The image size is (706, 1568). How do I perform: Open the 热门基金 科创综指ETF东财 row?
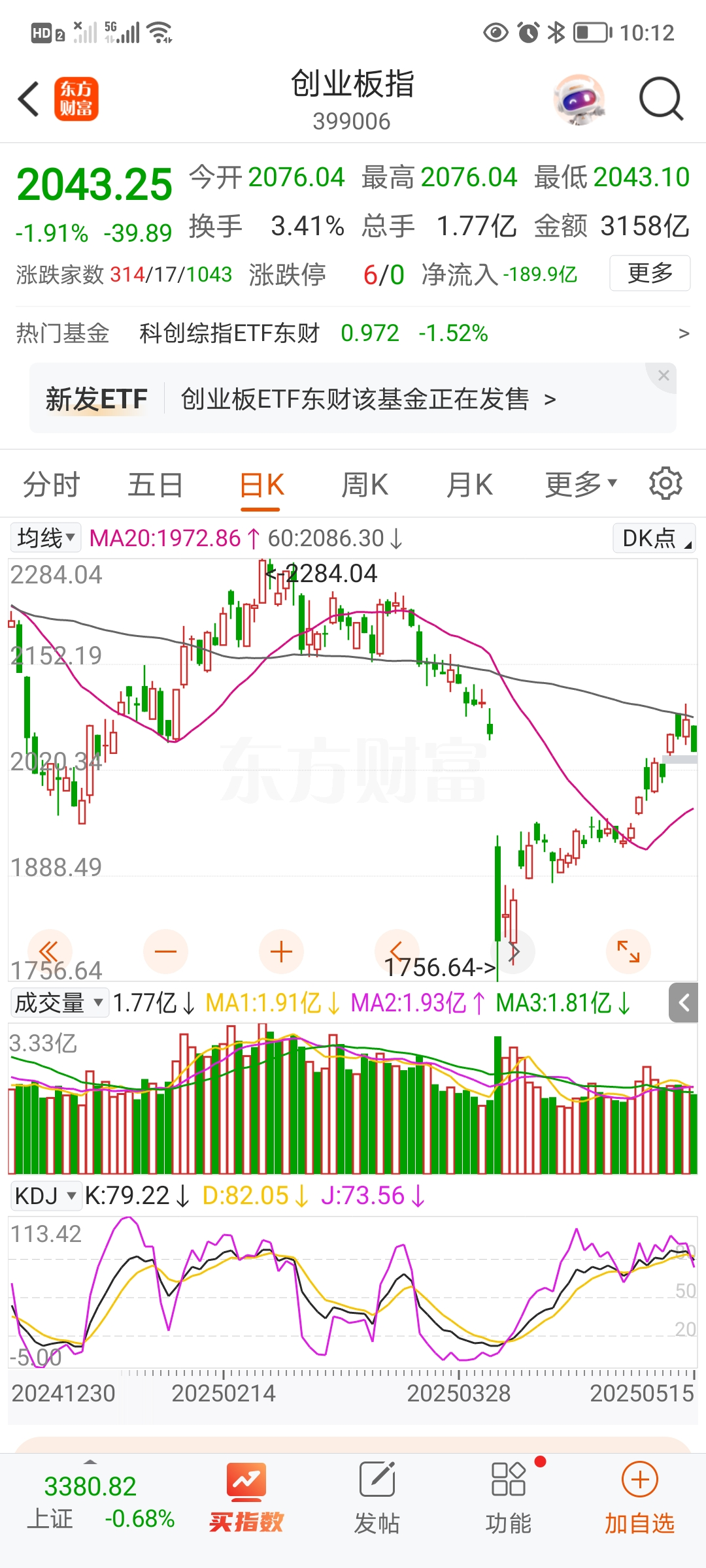353,333
